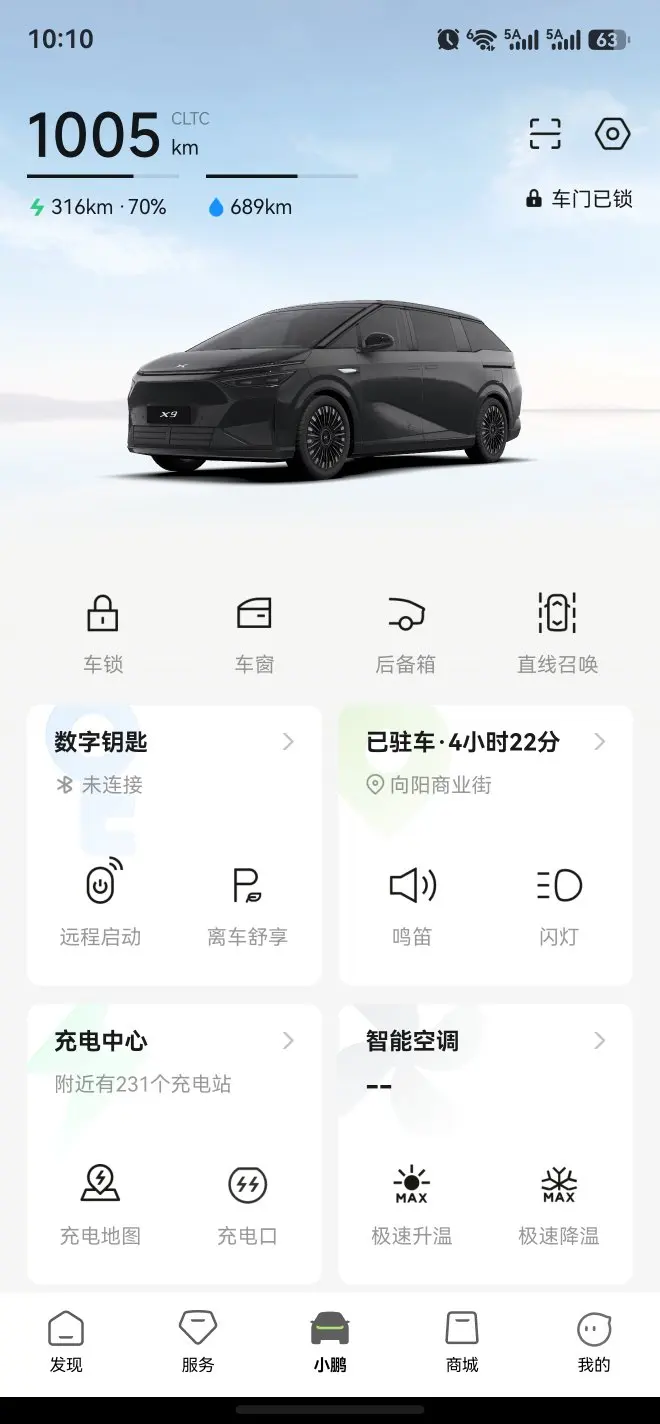Sound the horn with 鸣笛
The width and height of the screenshot is (660, 1424).
(412, 902)
